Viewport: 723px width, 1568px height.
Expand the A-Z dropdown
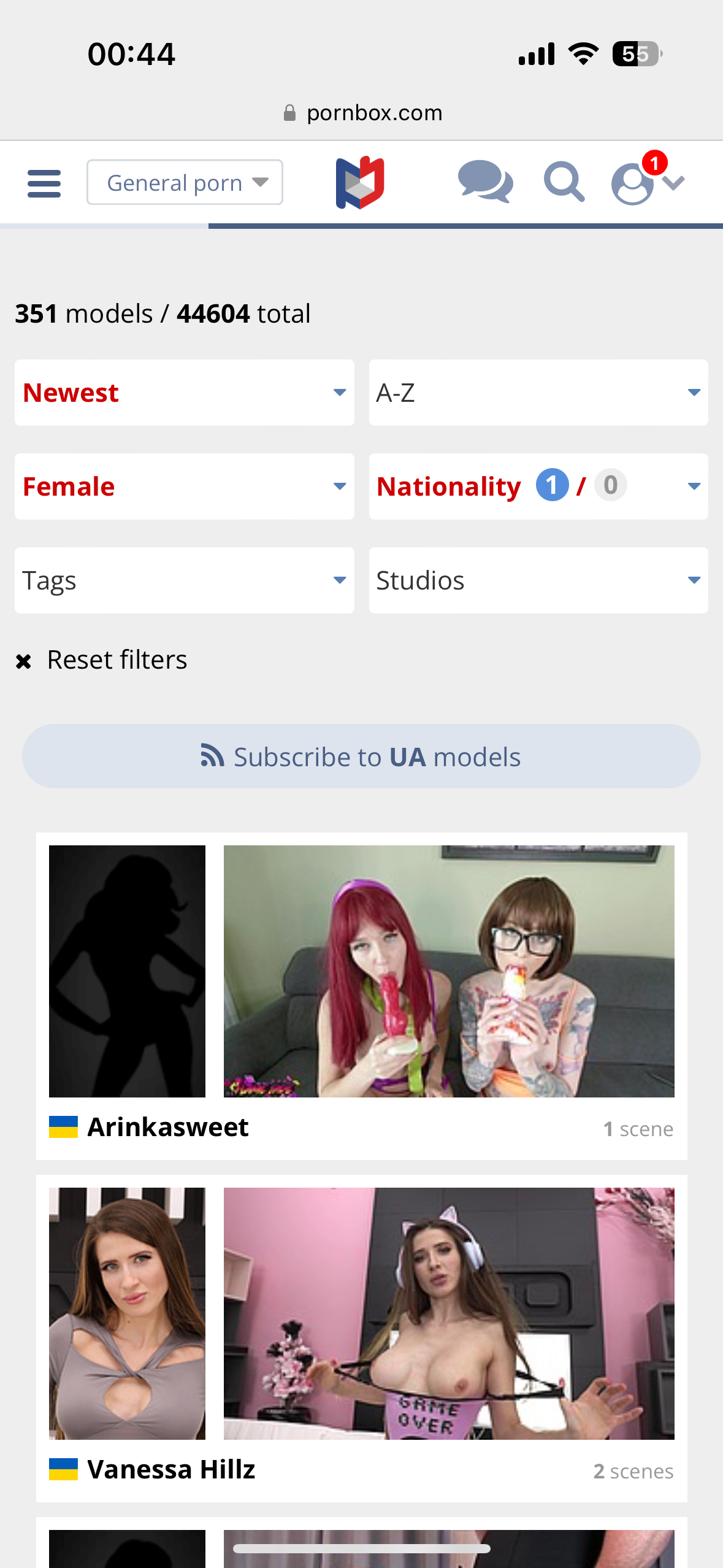pyautogui.click(x=538, y=393)
